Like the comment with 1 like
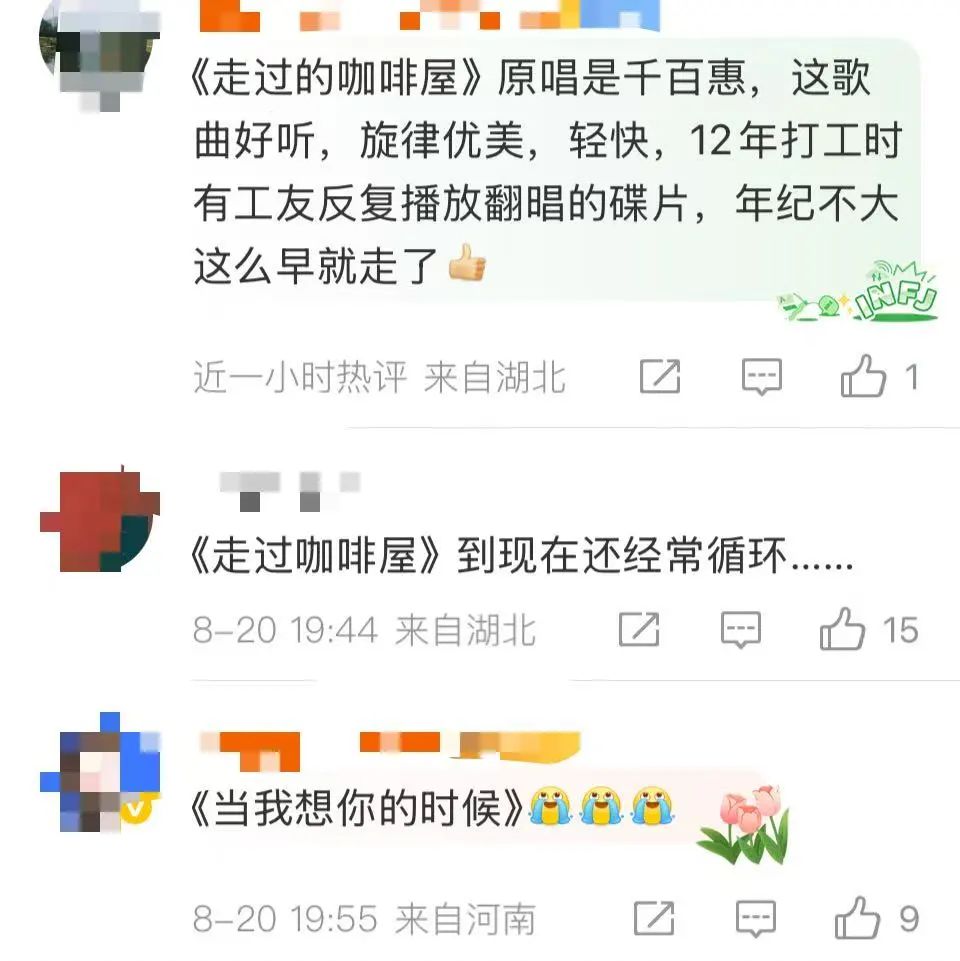The width and height of the screenshot is (960, 961). tap(863, 378)
